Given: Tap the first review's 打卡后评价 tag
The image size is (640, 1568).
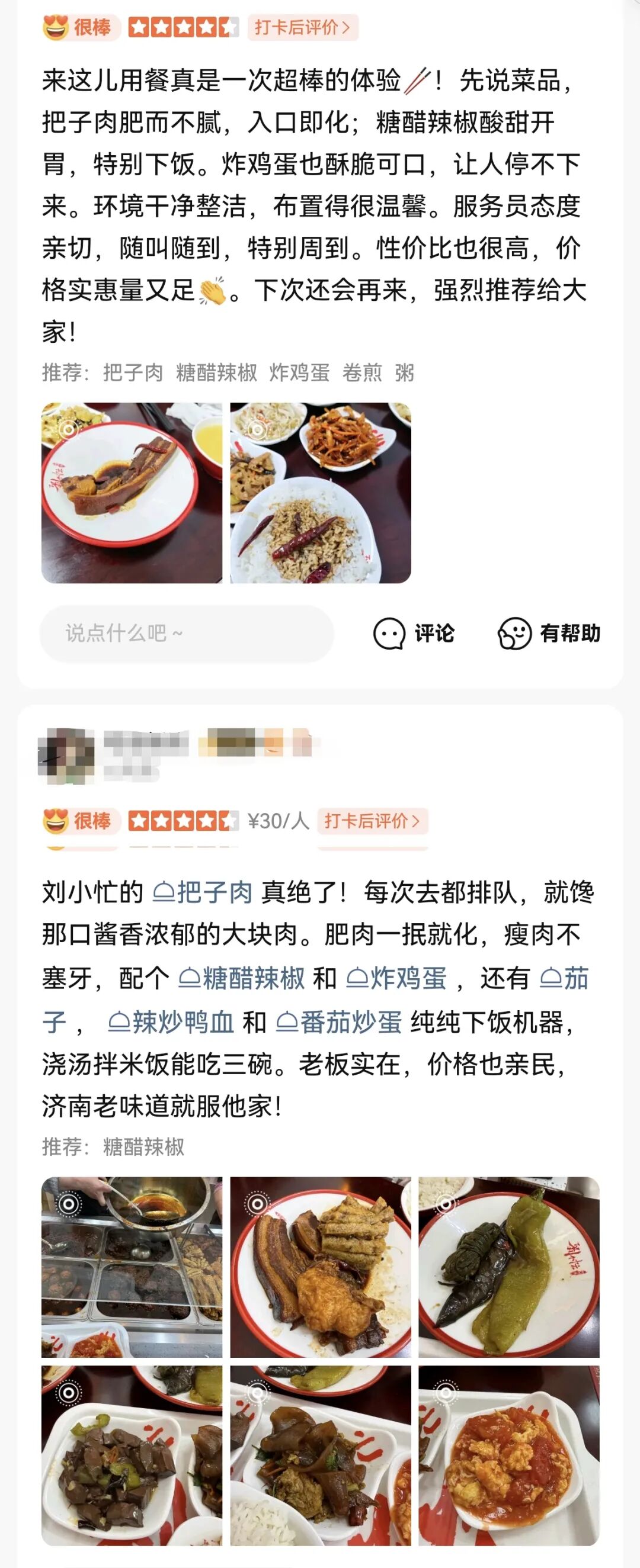Looking at the screenshot, I should click(303, 27).
